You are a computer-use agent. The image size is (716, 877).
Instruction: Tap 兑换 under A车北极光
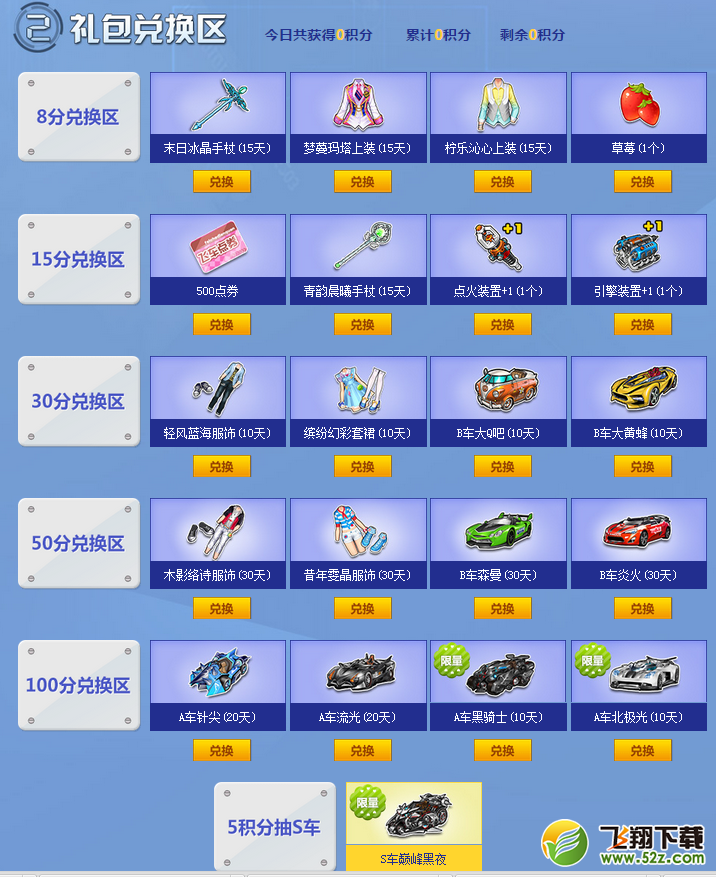pos(642,751)
